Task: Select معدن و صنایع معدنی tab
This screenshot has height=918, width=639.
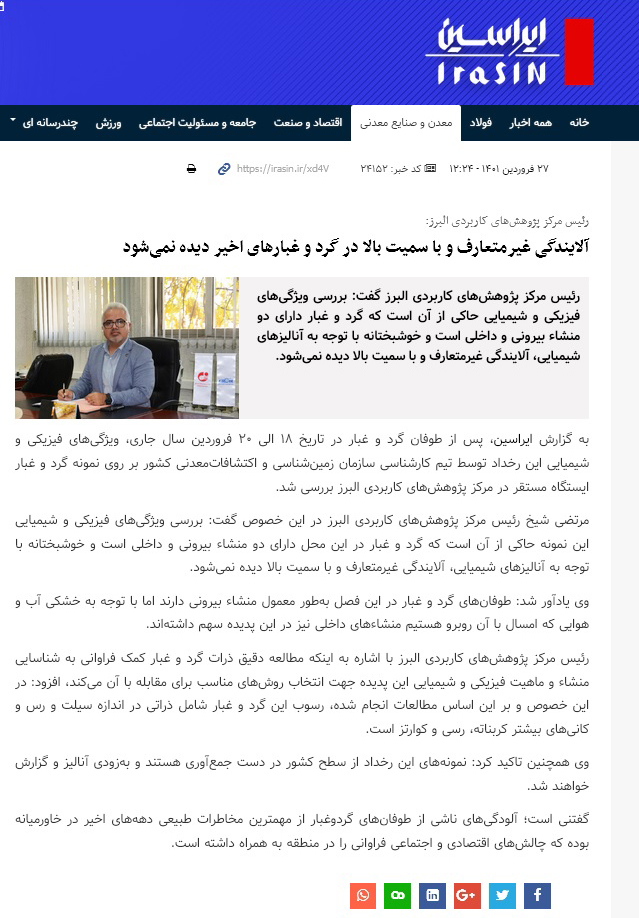Action: point(406,122)
